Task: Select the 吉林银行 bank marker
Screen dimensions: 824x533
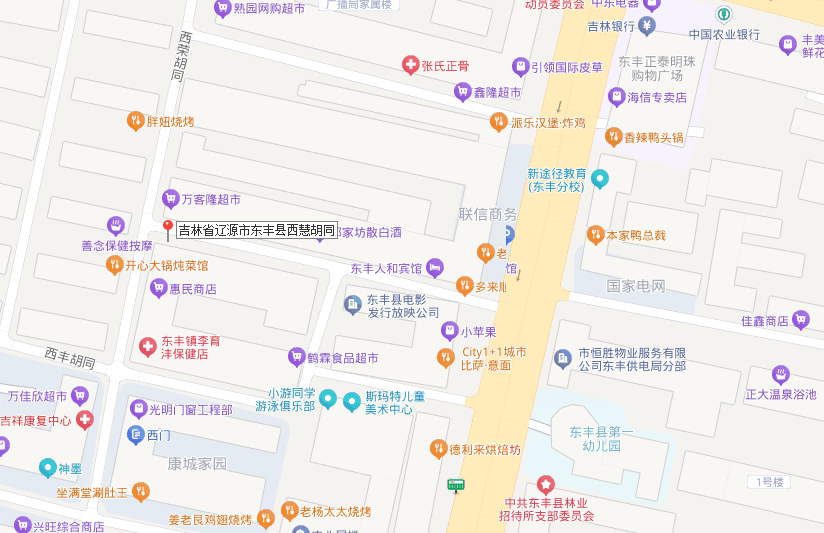Action: click(648, 25)
